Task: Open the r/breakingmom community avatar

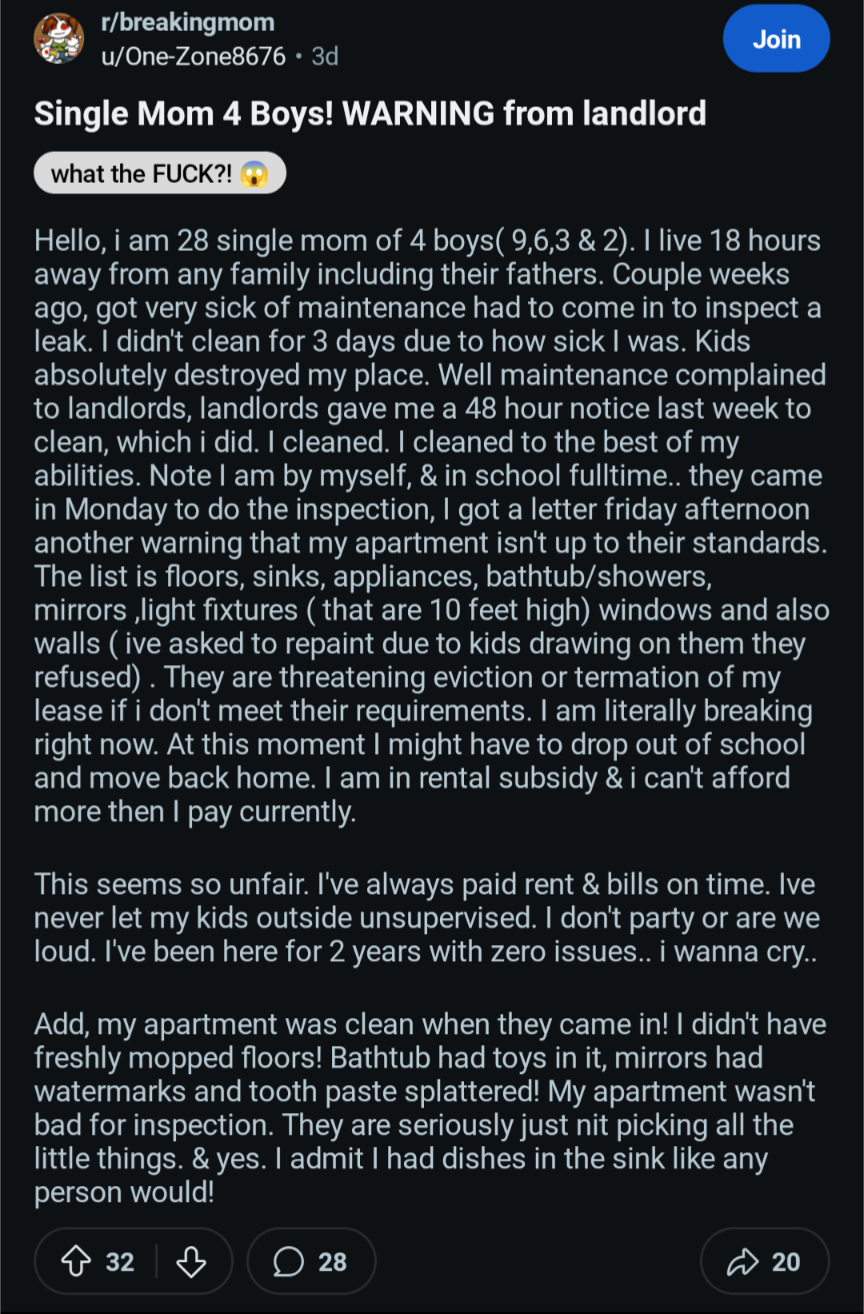Action: click(x=59, y=38)
